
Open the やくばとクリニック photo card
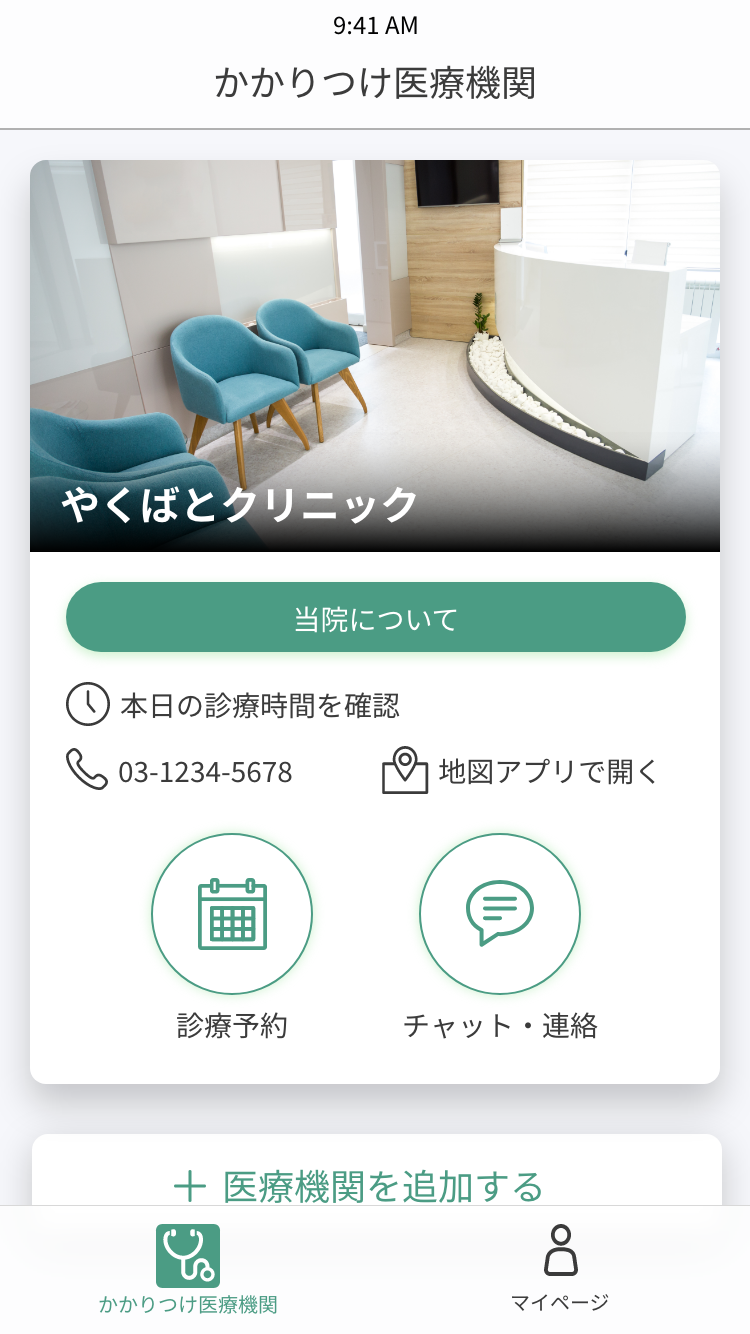tap(375, 356)
